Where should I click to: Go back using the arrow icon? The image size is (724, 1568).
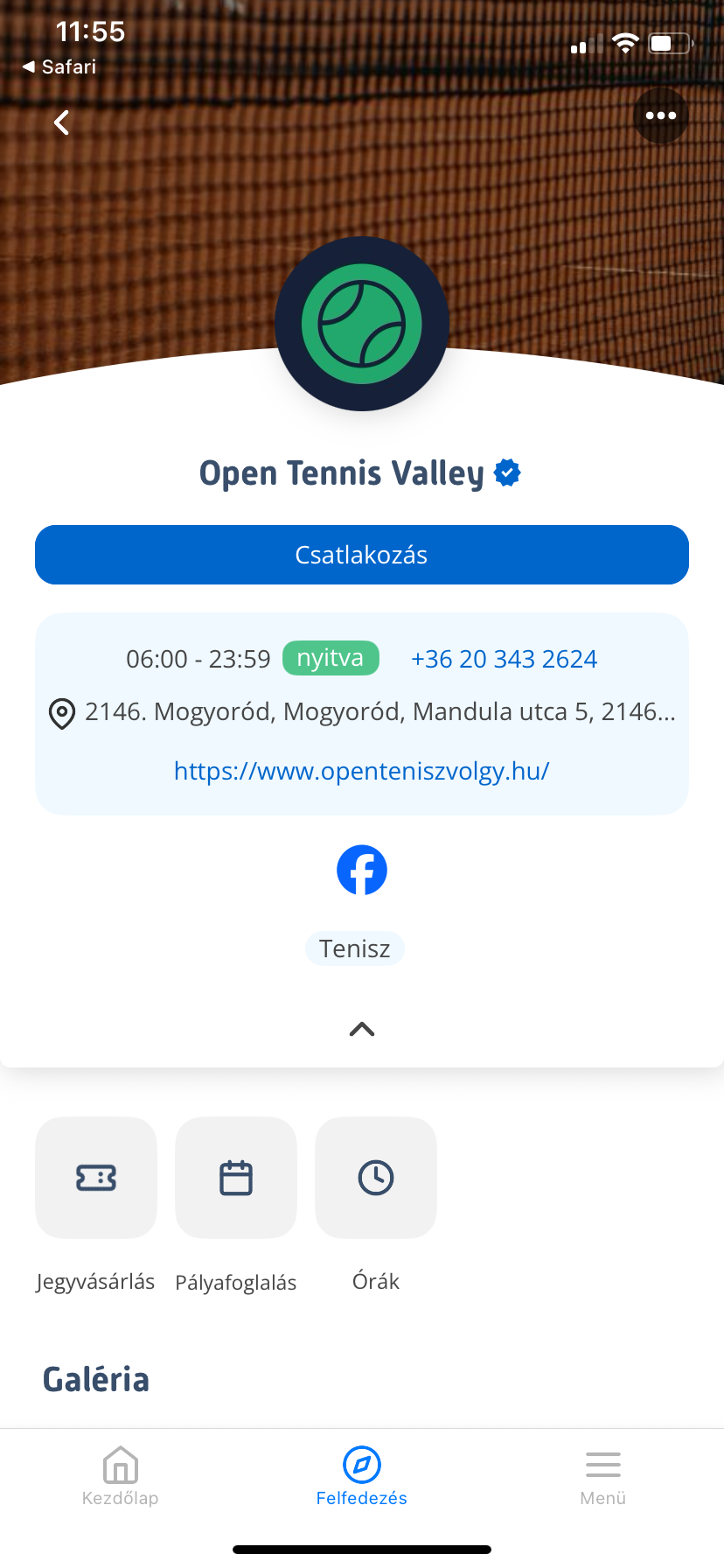click(x=61, y=122)
